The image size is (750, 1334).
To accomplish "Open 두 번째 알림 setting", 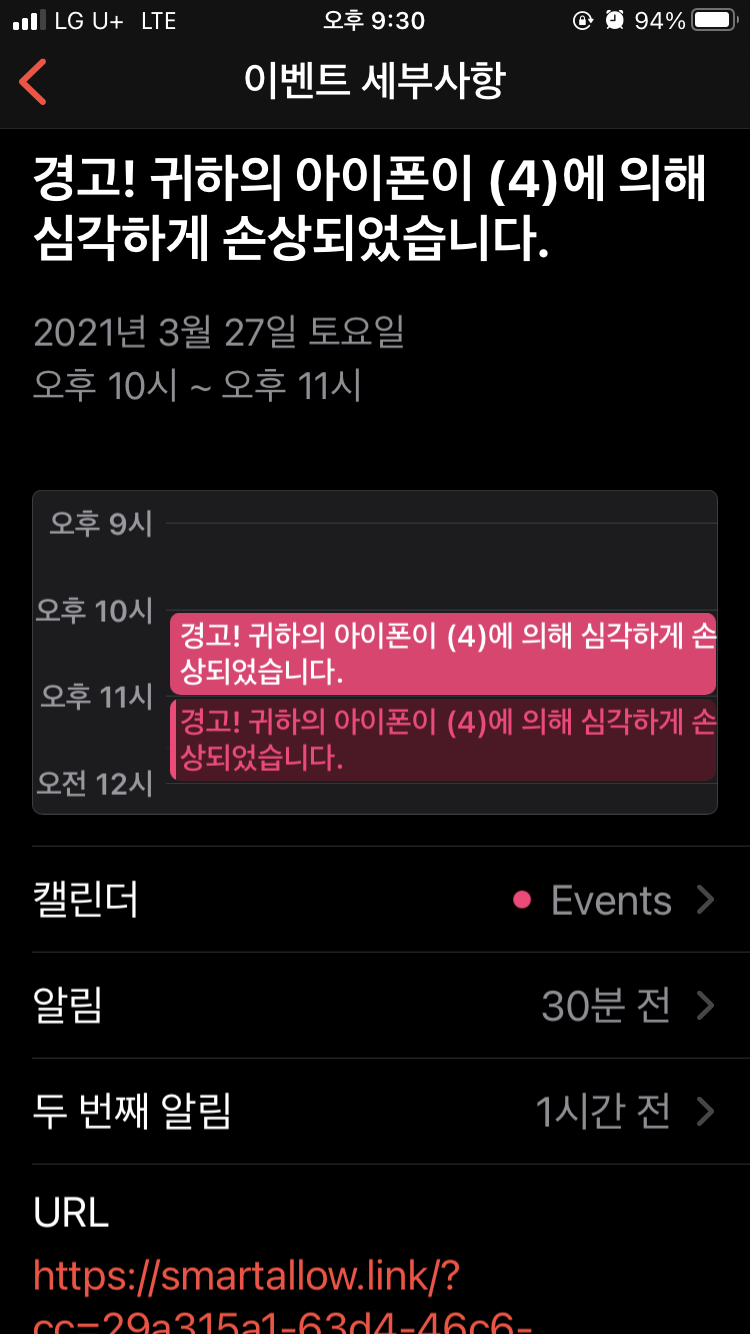I will tap(375, 1111).
